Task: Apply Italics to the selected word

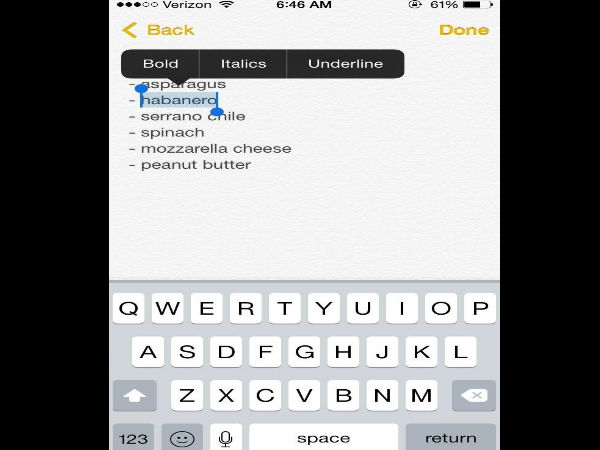Action: click(x=243, y=64)
